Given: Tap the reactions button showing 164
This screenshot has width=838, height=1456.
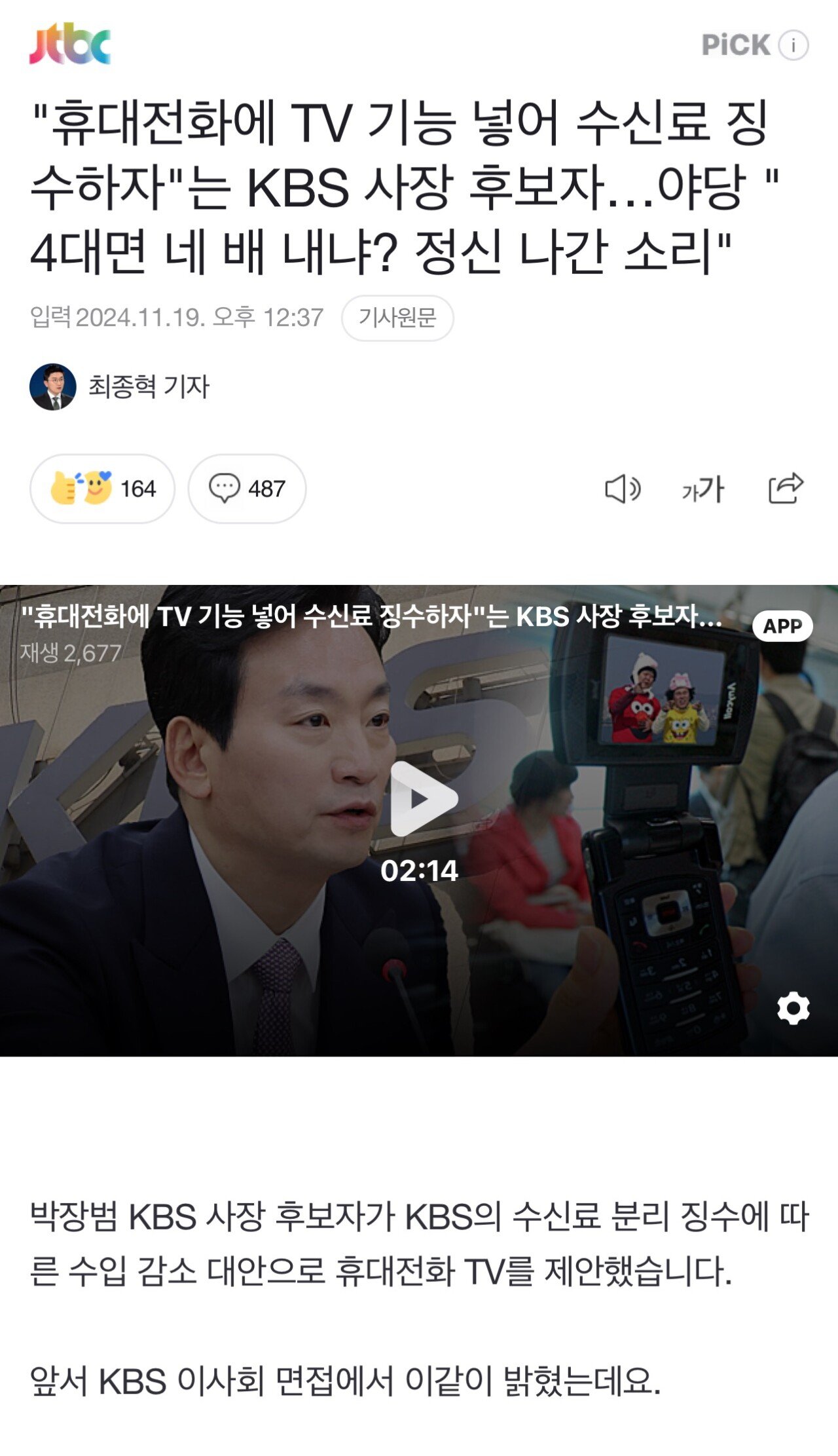Looking at the screenshot, I should [103, 489].
